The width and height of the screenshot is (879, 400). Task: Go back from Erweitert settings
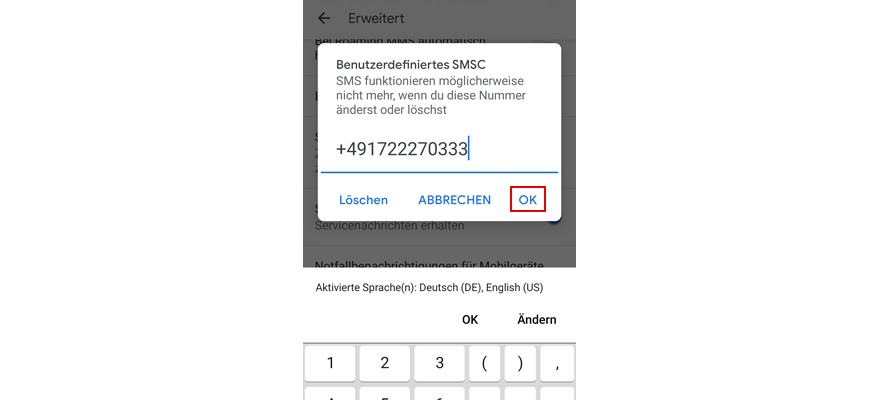click(323, 18)
